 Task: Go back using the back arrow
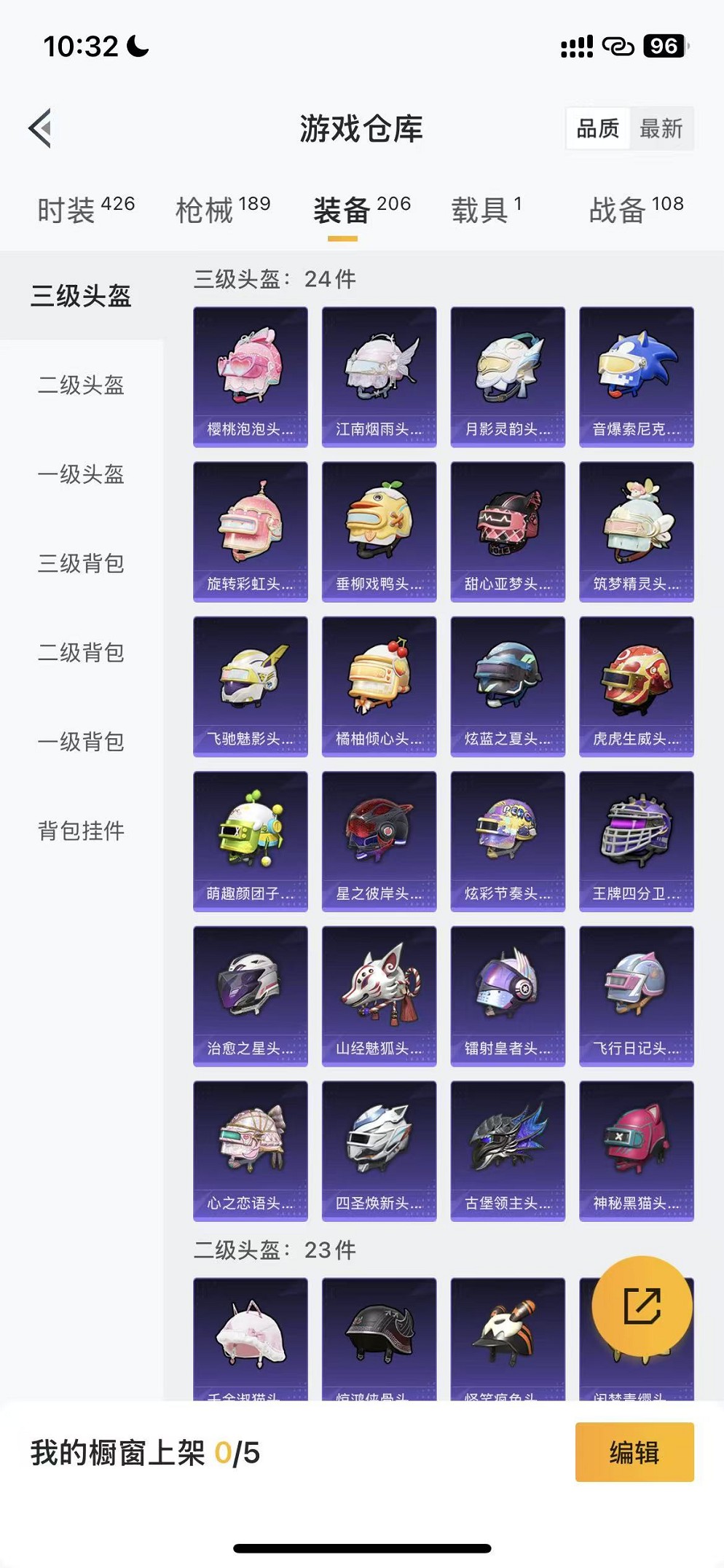coord(41,128)
